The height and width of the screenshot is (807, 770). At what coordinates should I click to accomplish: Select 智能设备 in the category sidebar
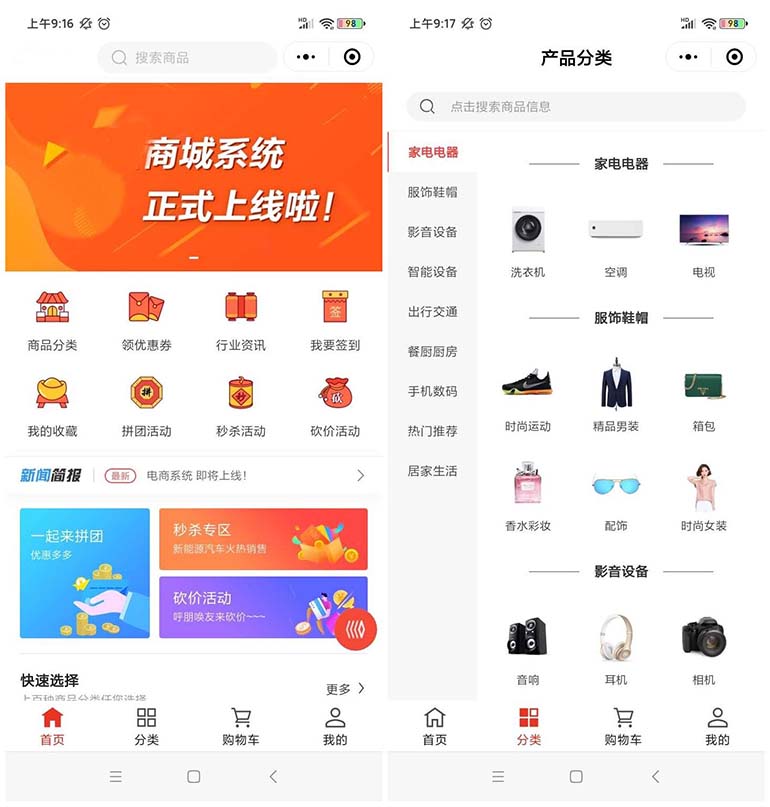tap(432, 272)
